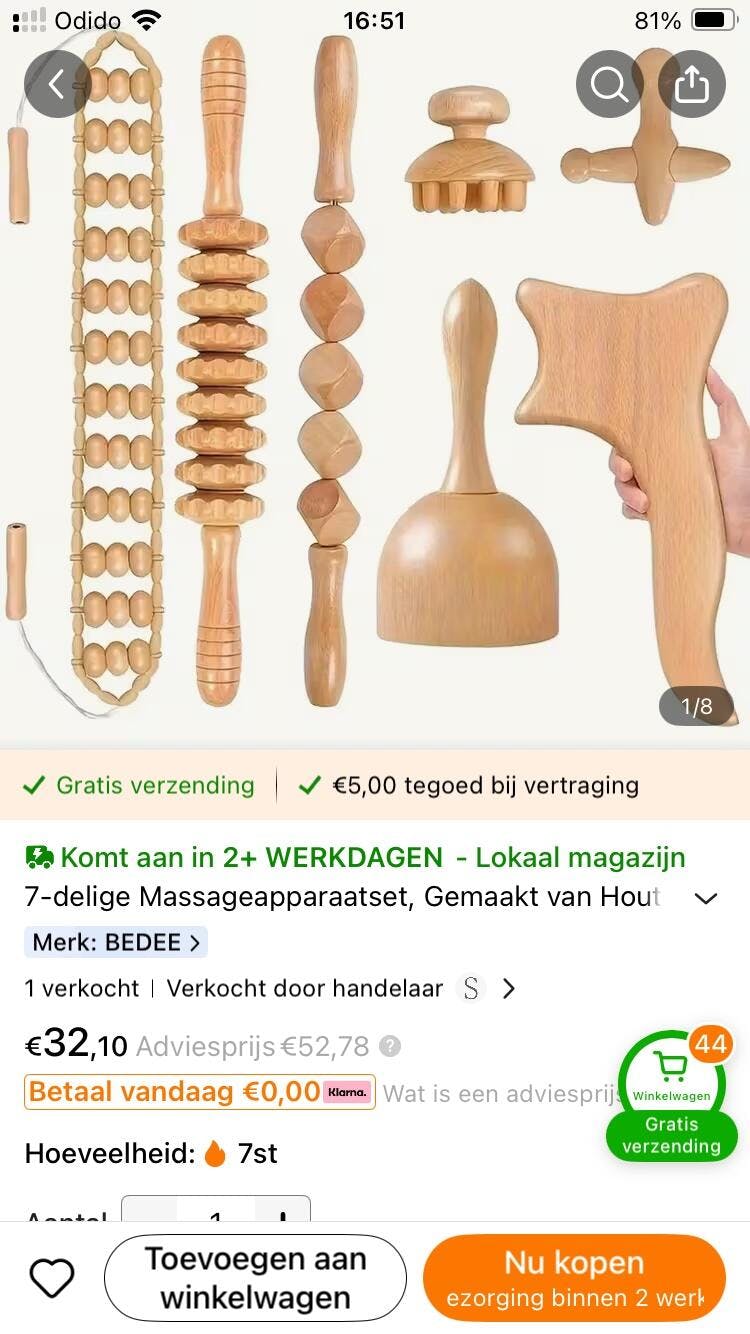Image resolution: width=750 pixels, height=1334 pixels.
Task: Tap Toevoegen aan winkelwagen
Action: 255,1277
